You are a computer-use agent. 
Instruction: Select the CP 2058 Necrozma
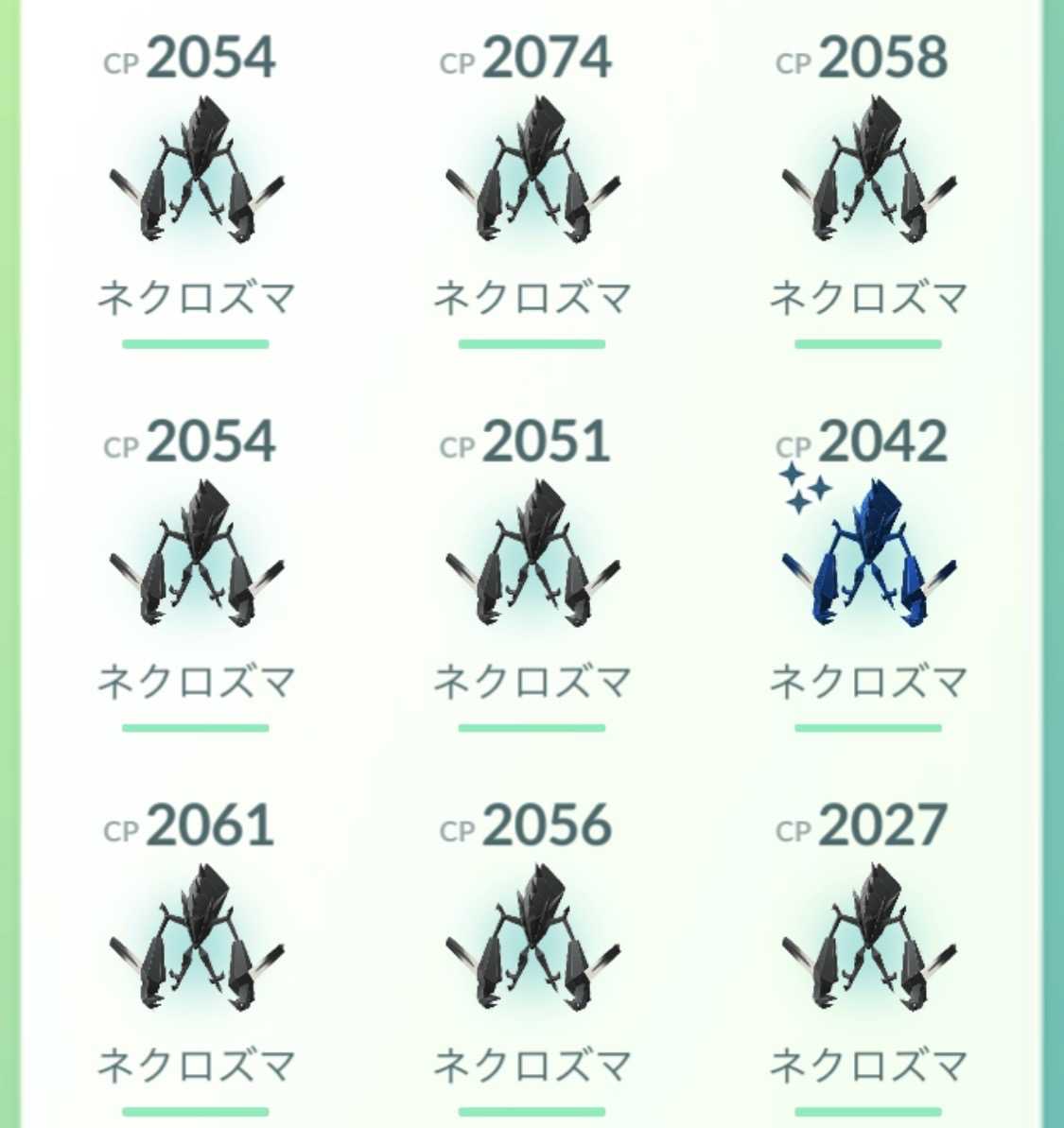click(x=867, y=175)
